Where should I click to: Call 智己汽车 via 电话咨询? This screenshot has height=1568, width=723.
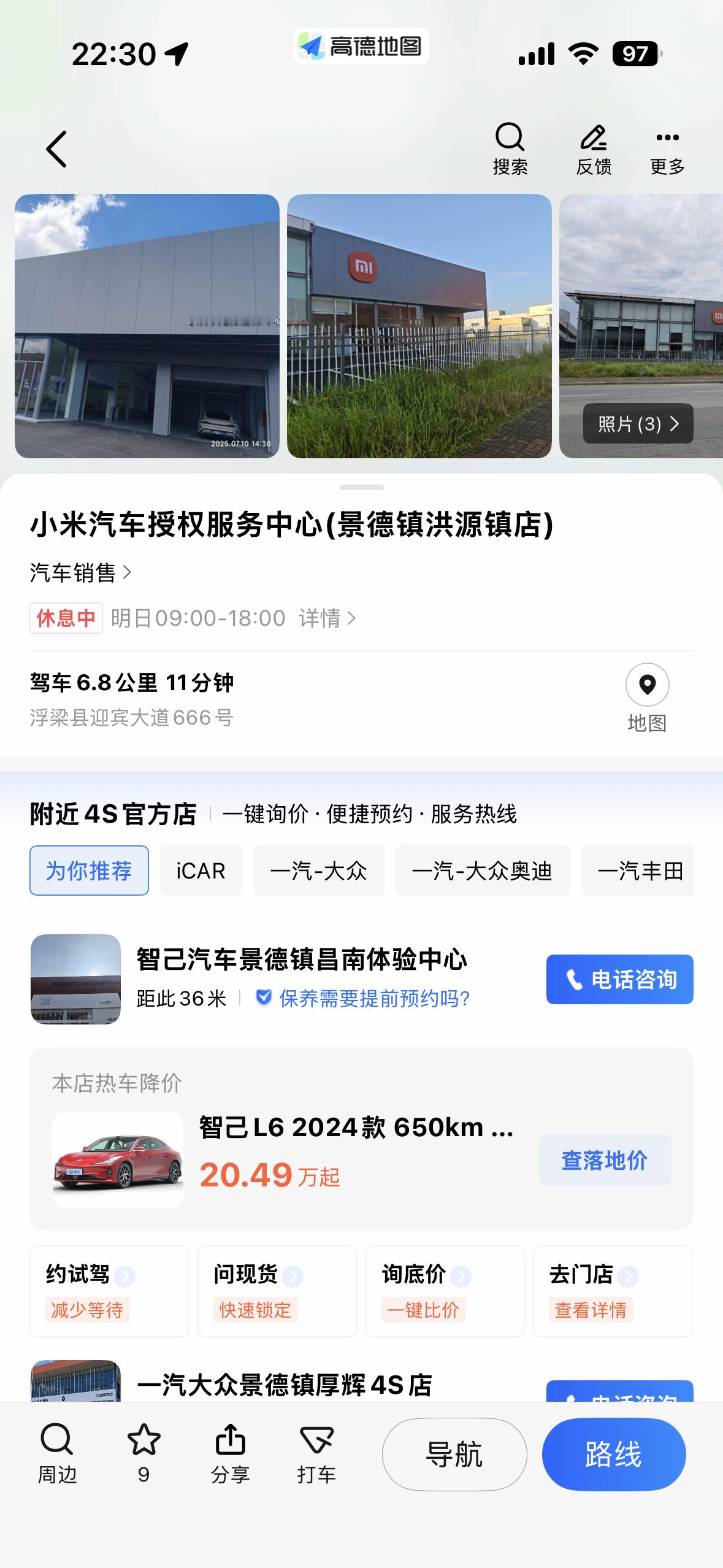coord(619,979)
